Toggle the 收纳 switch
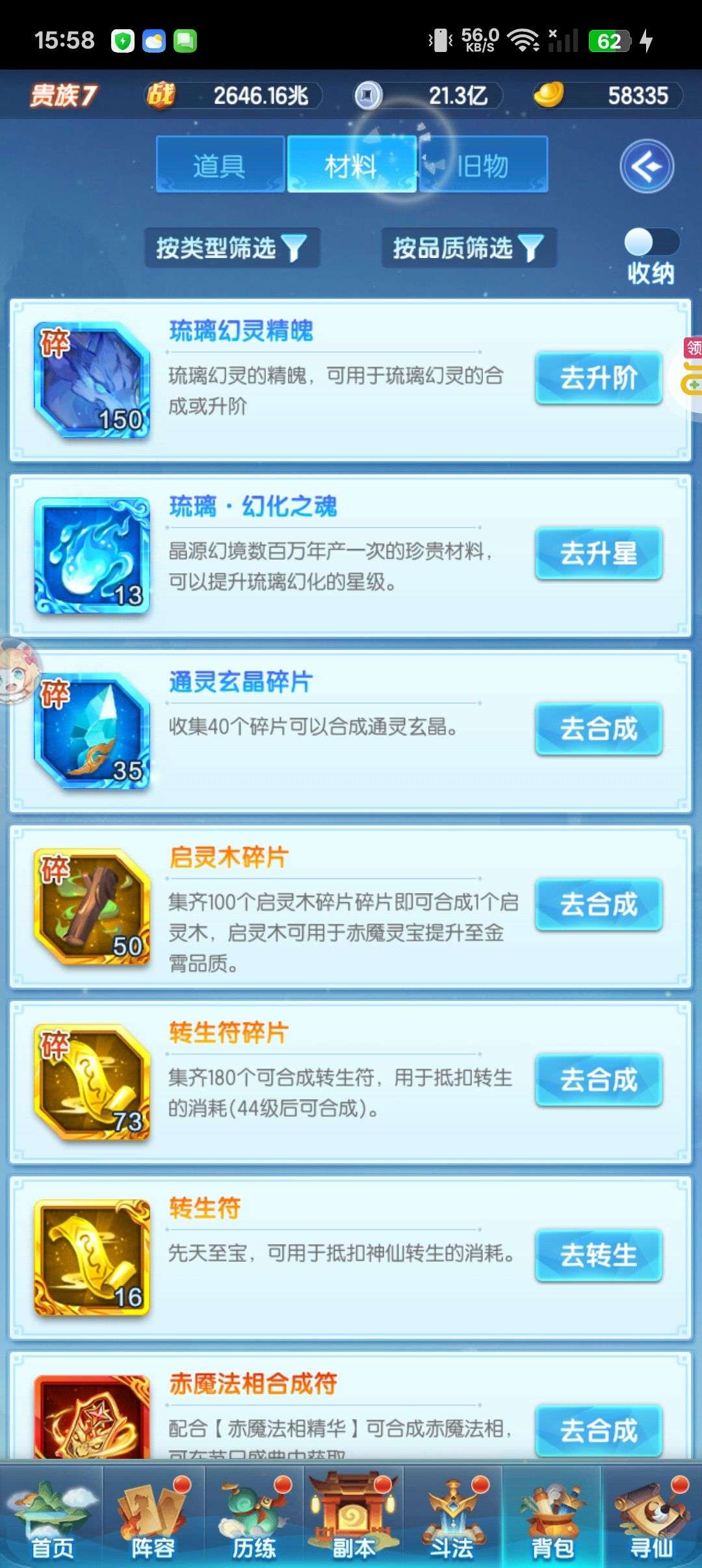Screen dimensions: 702x1568 point(651,242)
